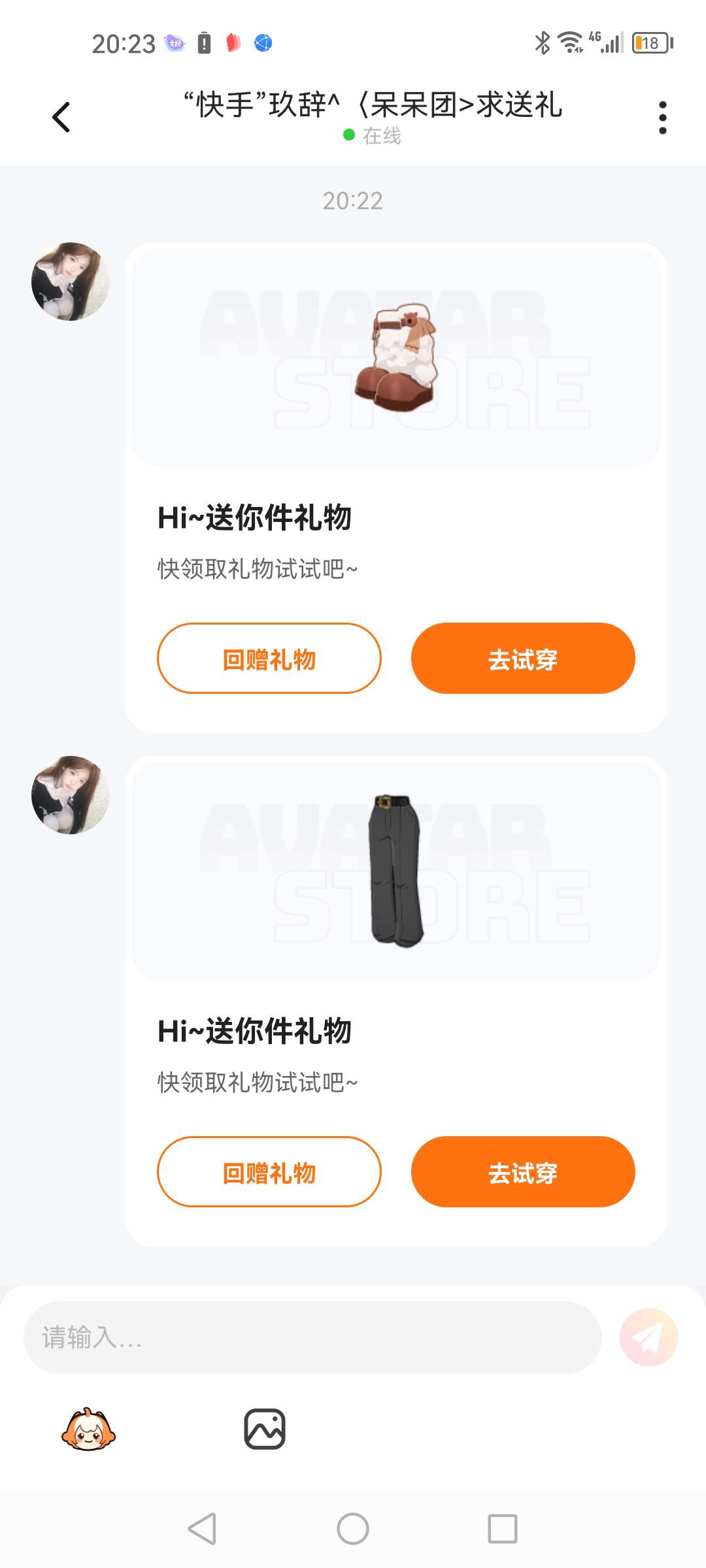Go back from this chat
This screenshot has width=706, height=1568.
pos(61,118)
